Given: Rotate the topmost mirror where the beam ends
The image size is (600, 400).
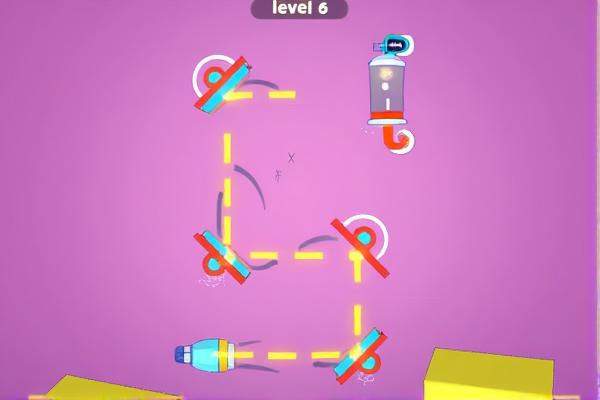Looking at the screenshot, I should pyautogui.click(x=222, y=85).
